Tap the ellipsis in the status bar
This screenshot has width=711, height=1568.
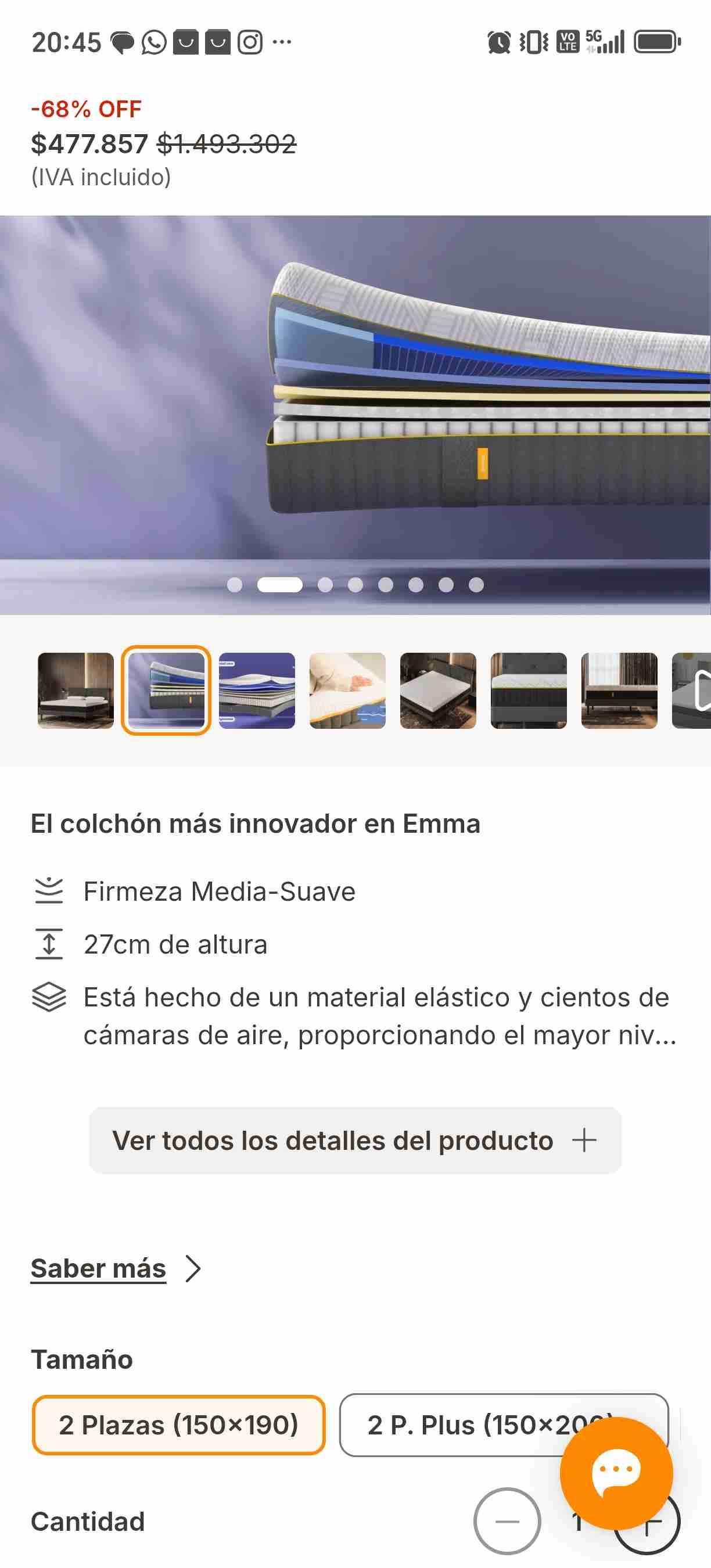282,42
